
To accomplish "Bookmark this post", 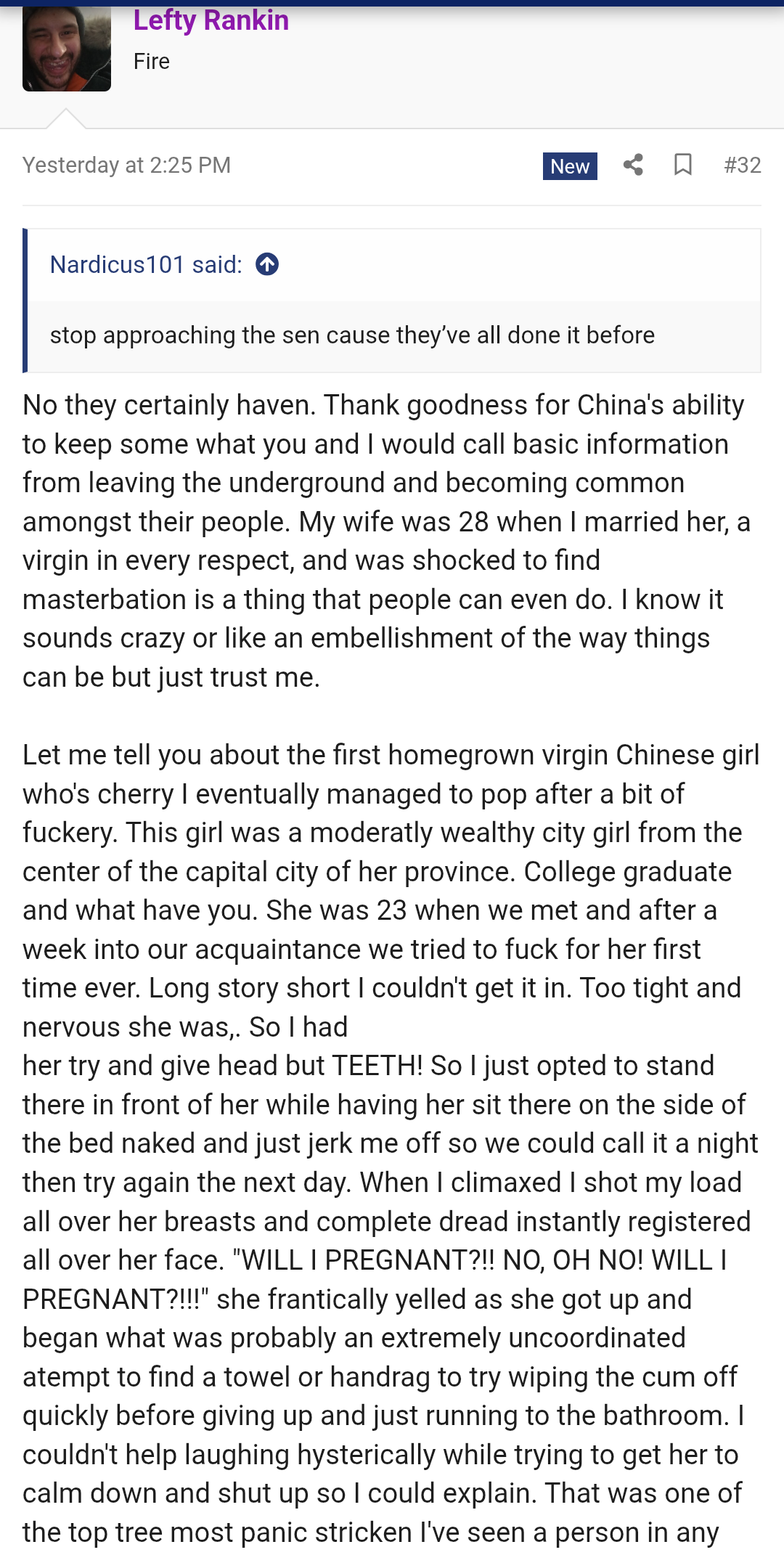I will [682, 165].
